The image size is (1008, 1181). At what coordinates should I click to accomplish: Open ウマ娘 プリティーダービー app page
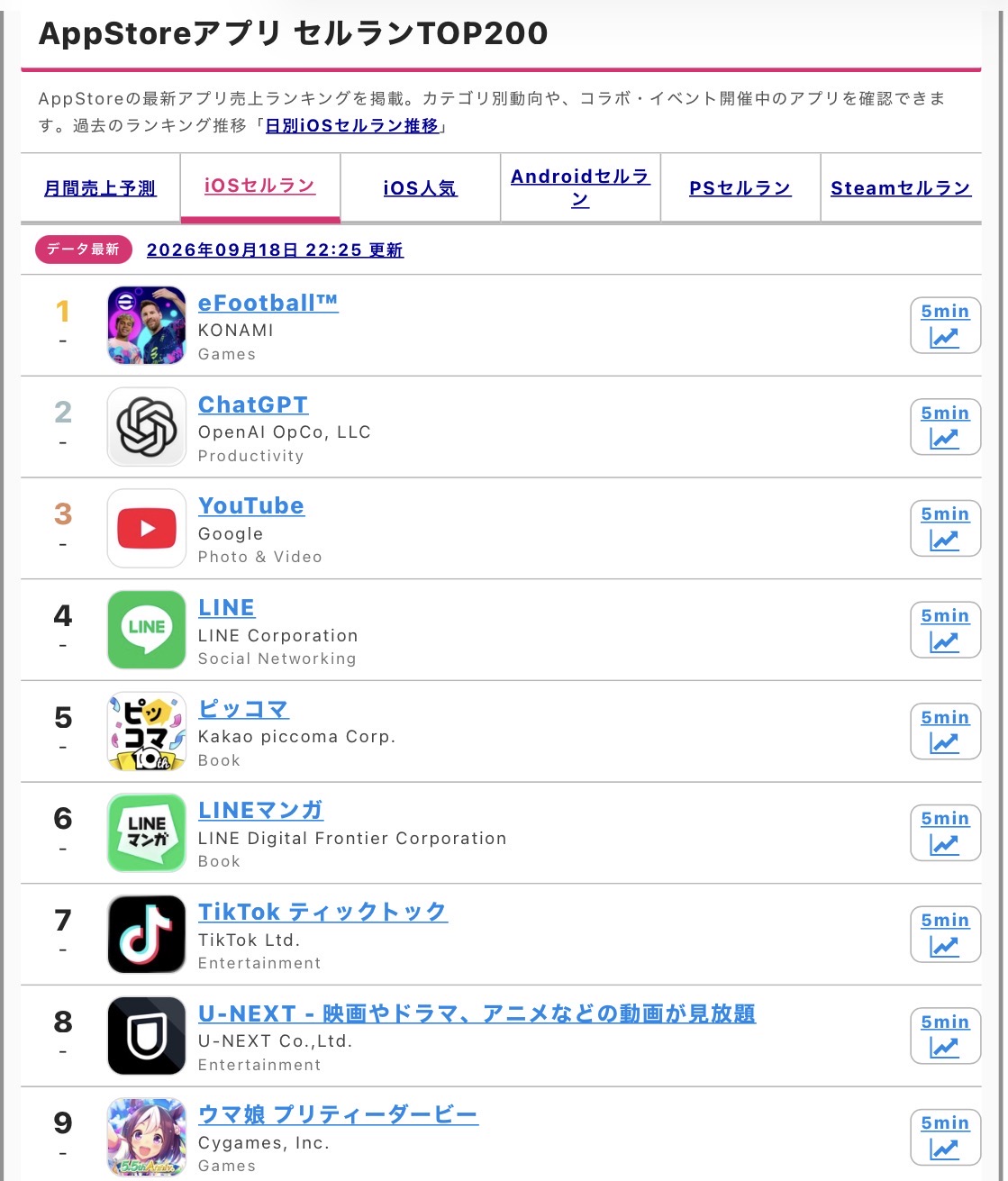pos(338,1114)
